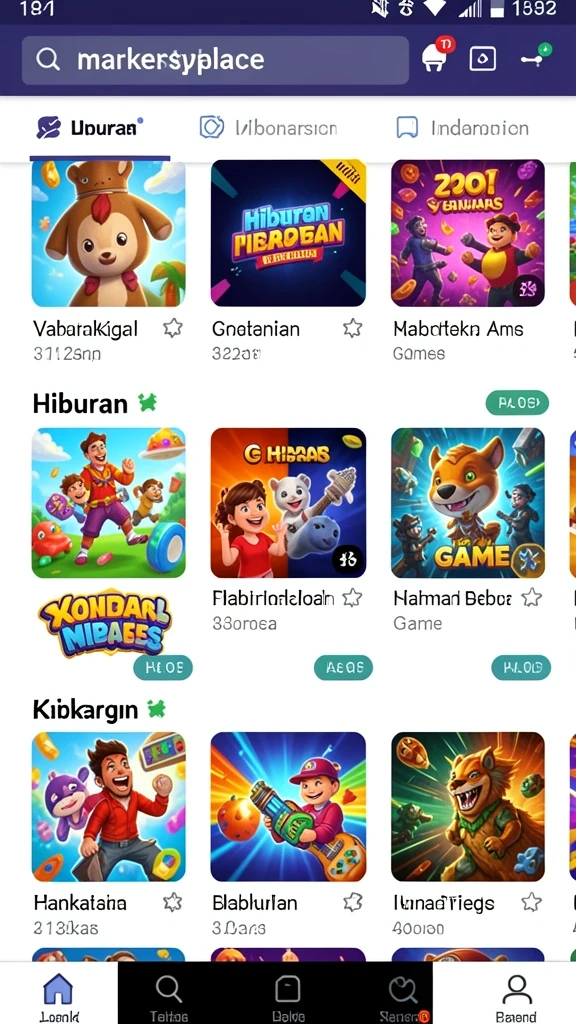The height and width of the screenshot is (1024, 576).
Task: Open the profile tab in bottom navigation
Action: tap(517, 997)
